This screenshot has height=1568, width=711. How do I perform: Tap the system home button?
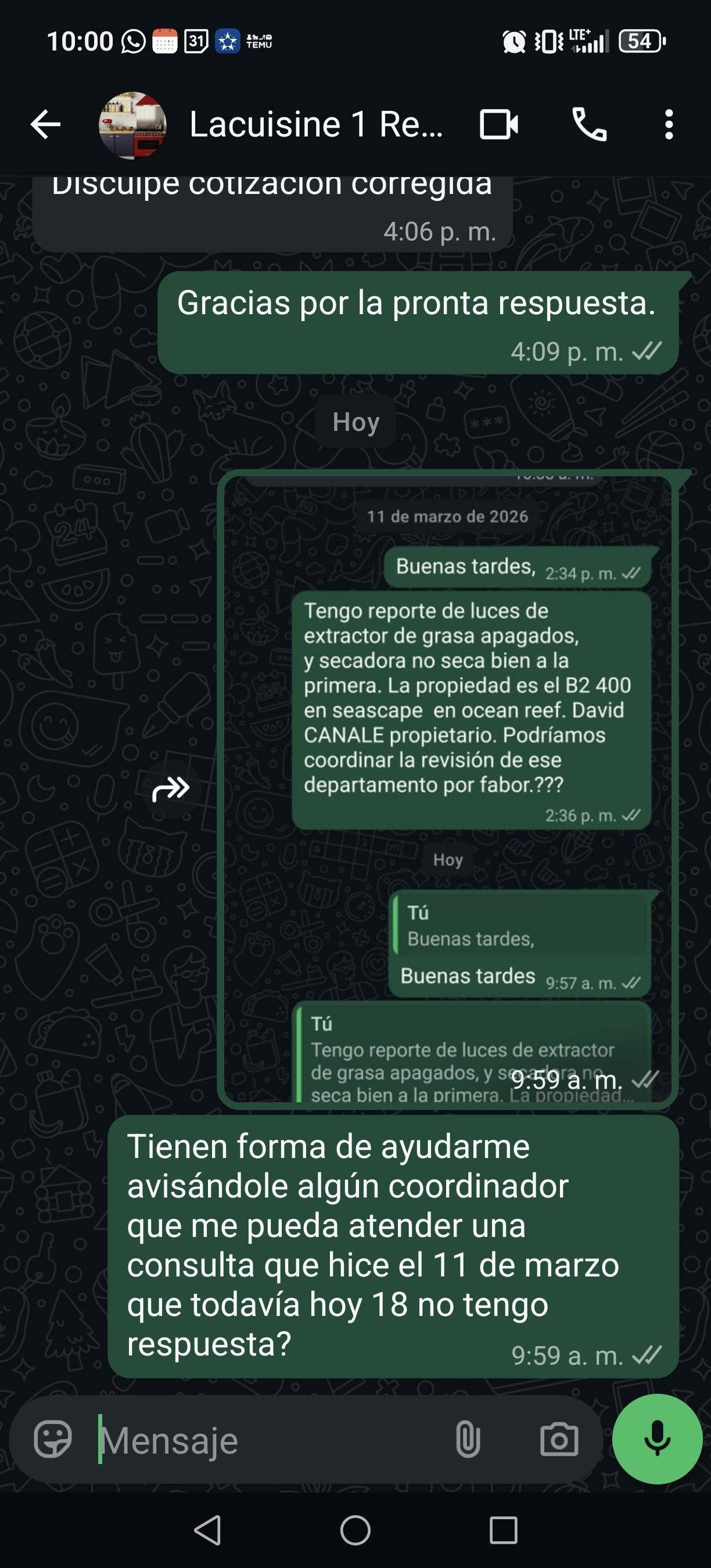355,1530
